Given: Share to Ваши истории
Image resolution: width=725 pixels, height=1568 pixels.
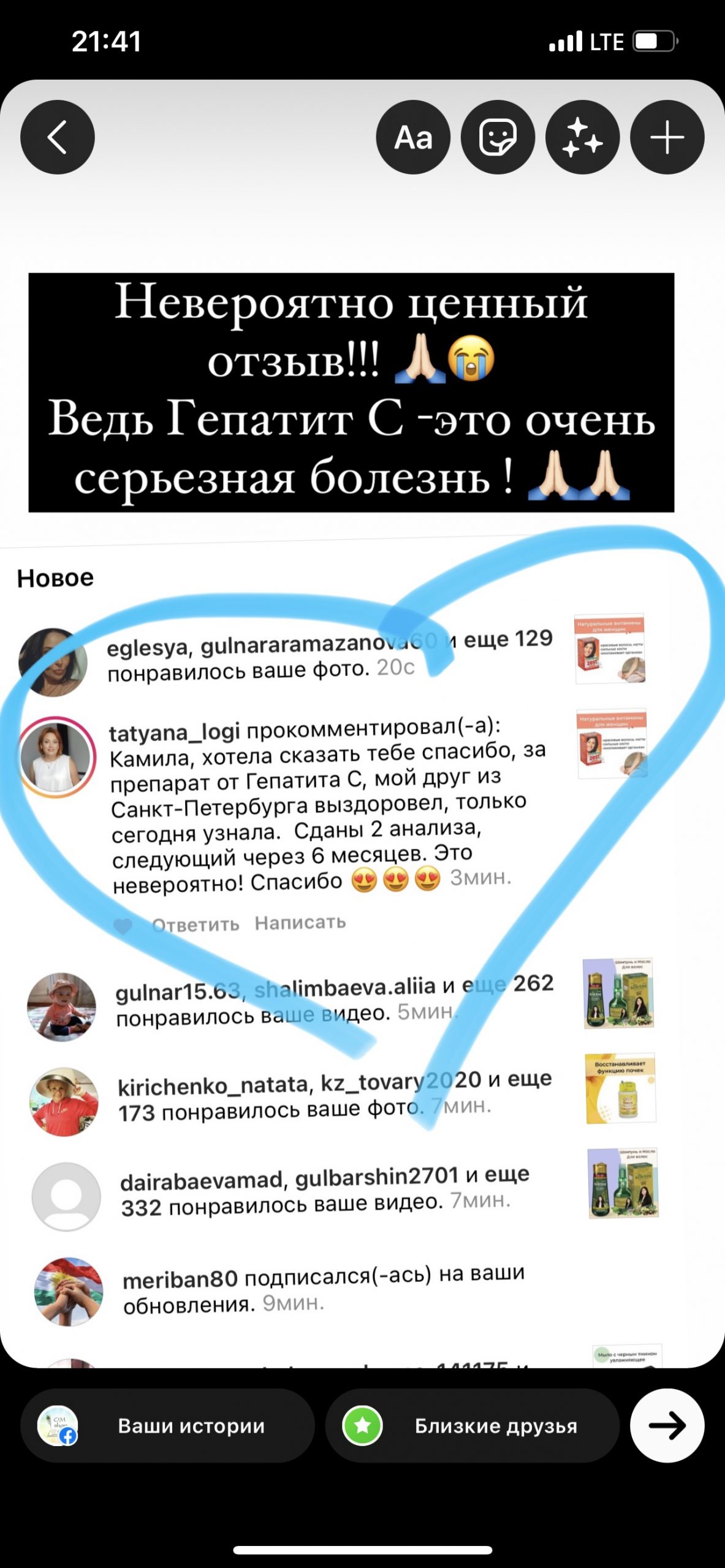Looking at the screenshot, I should point(167,1425).
